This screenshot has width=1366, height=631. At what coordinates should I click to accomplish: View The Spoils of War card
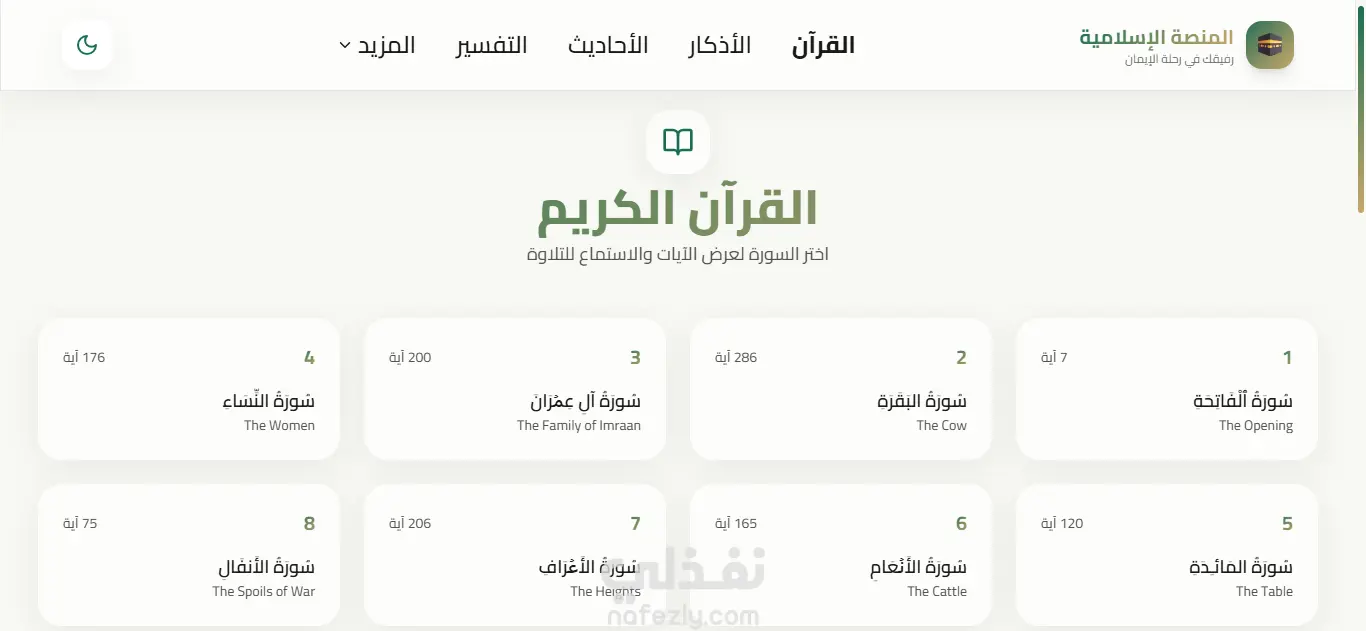(189, 556)
